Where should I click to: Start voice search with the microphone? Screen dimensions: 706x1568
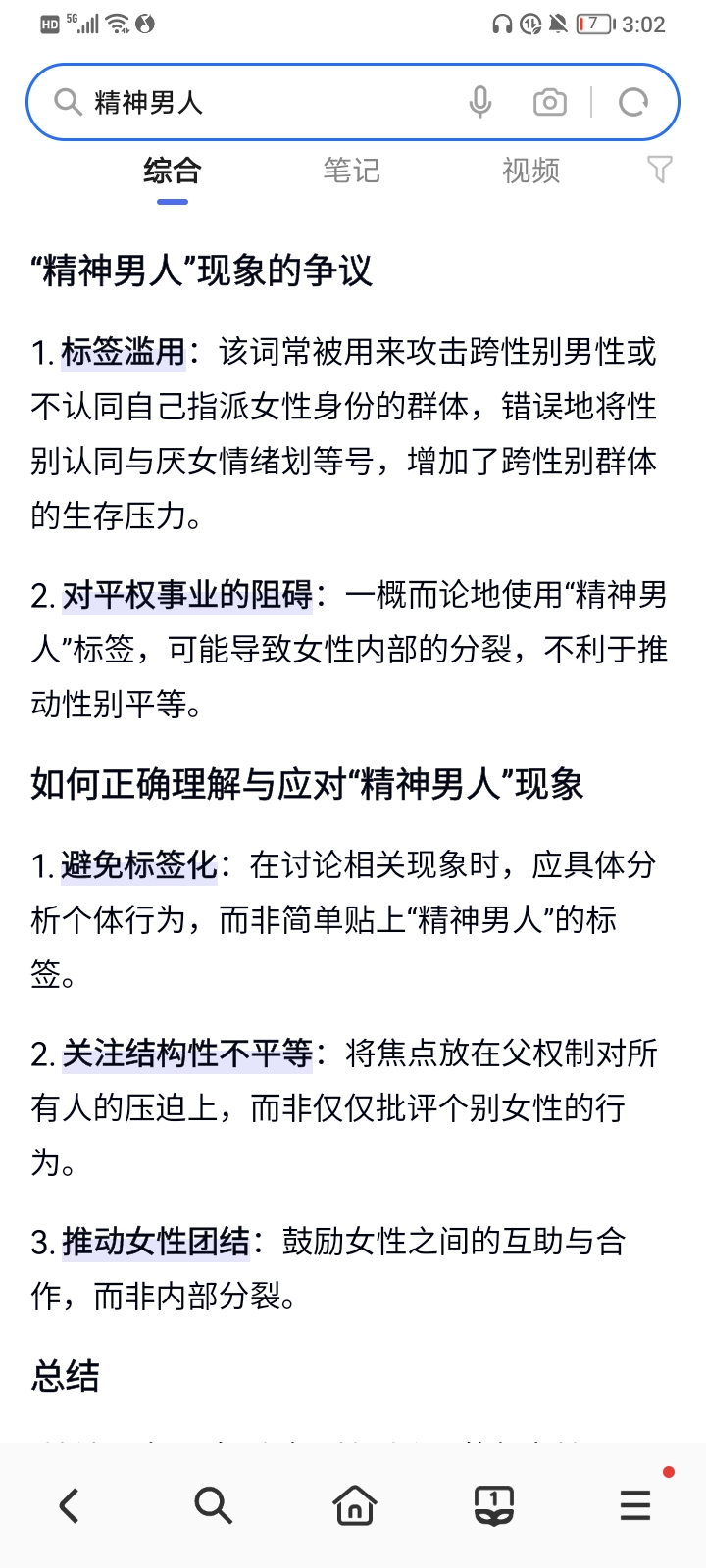[480, 102]
